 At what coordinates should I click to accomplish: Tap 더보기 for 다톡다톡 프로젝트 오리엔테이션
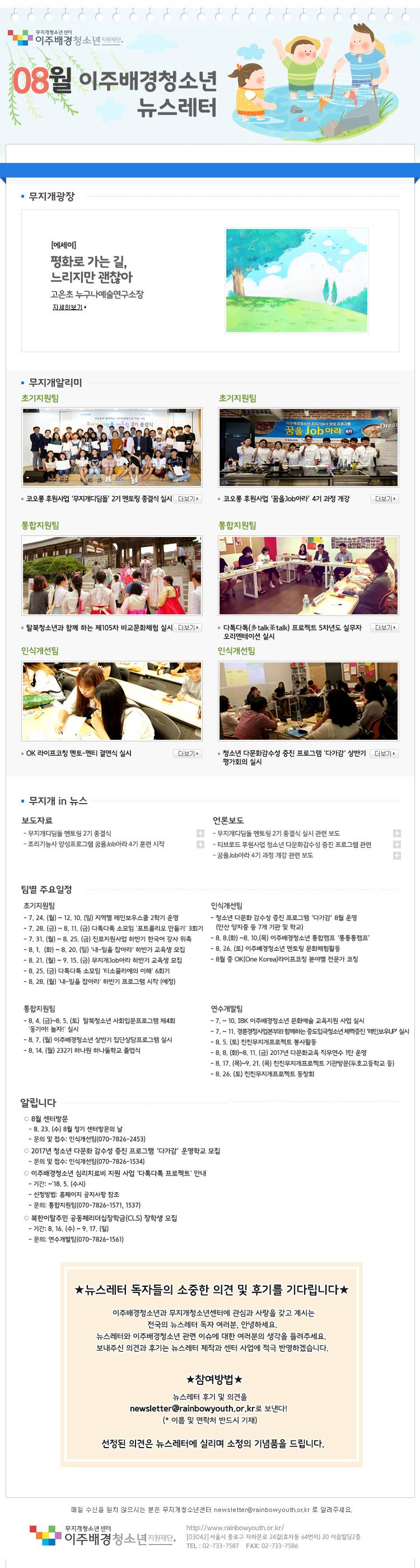[x=384, y=628]
